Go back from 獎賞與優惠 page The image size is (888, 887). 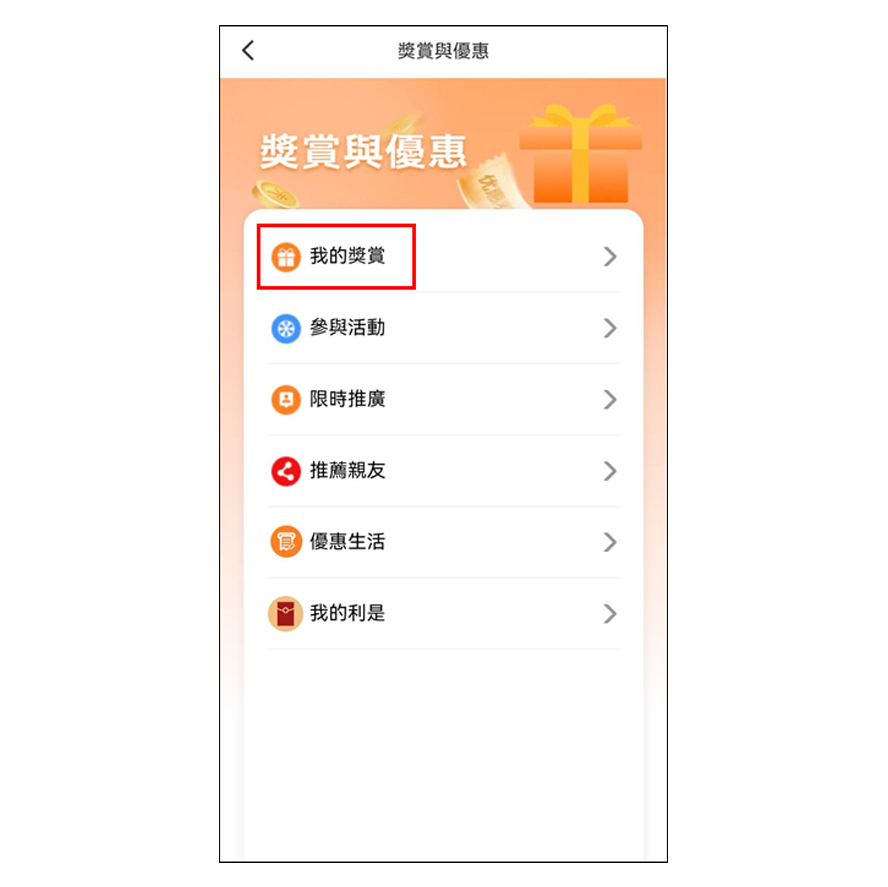pos(248,51)
